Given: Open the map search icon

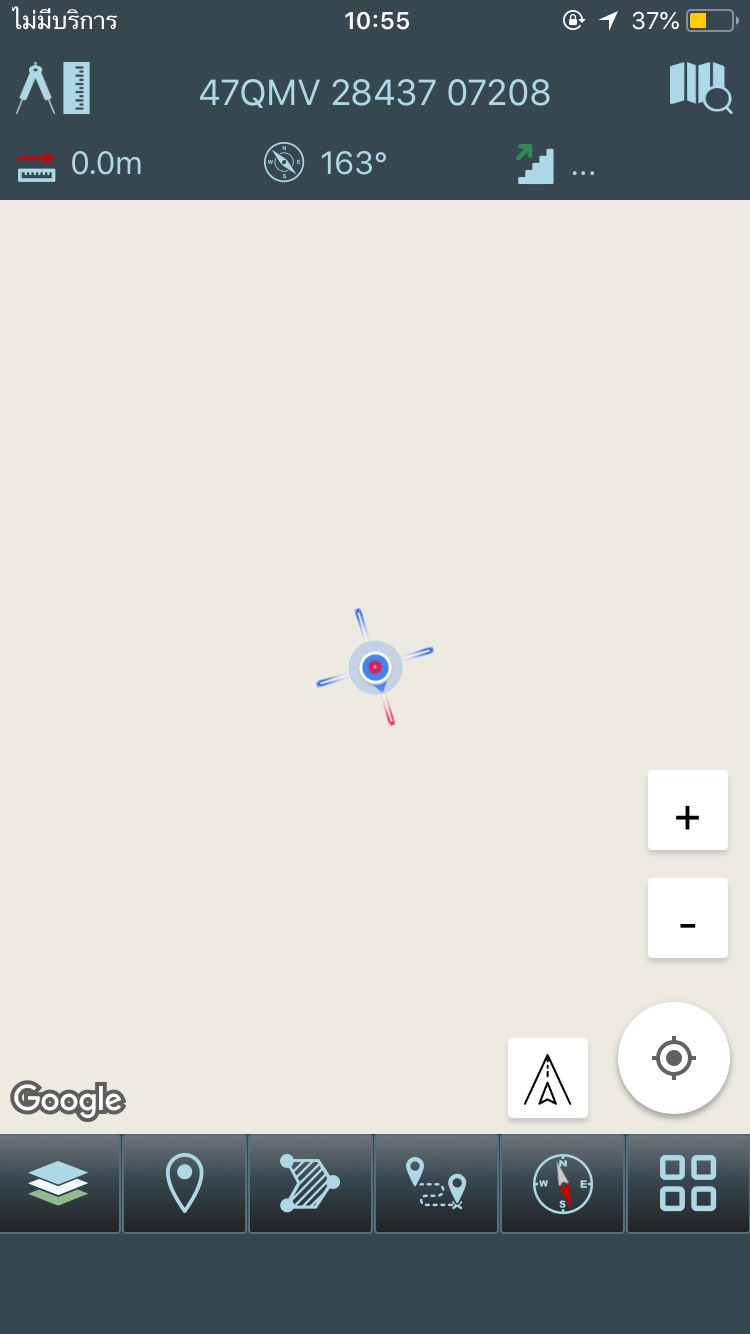Looking at the screenshot, I should coord(700,87).
